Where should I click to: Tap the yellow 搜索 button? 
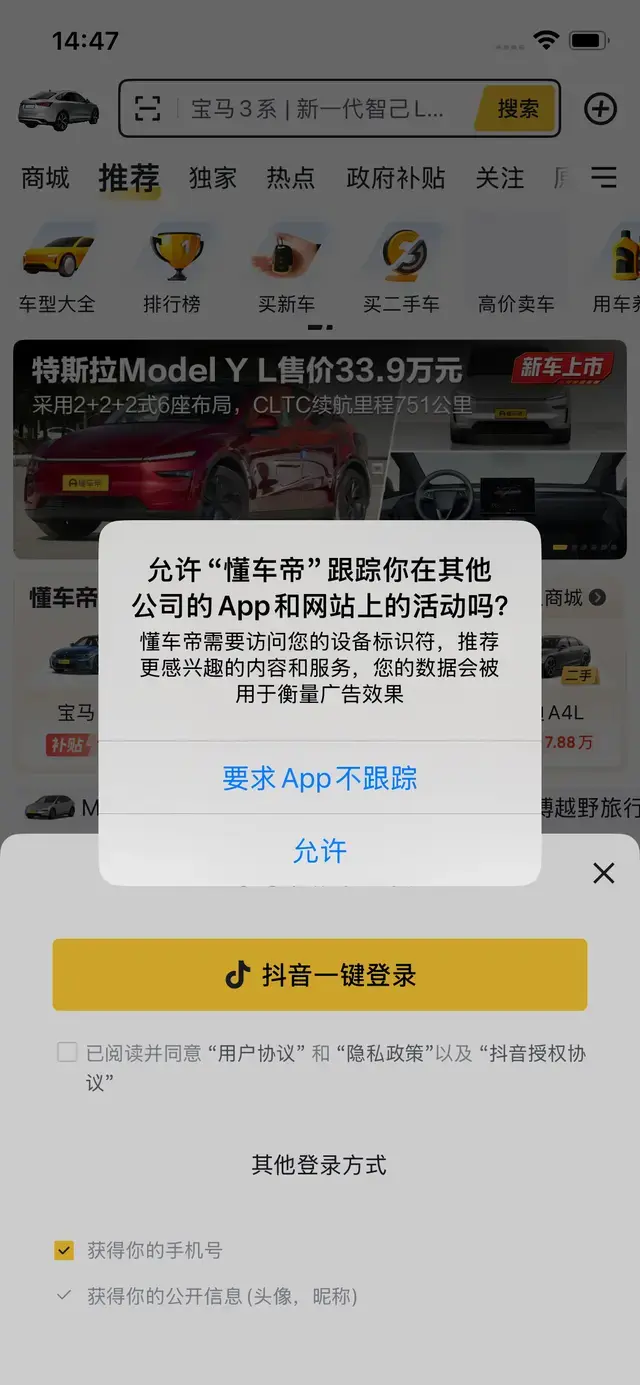pos(518,108)
